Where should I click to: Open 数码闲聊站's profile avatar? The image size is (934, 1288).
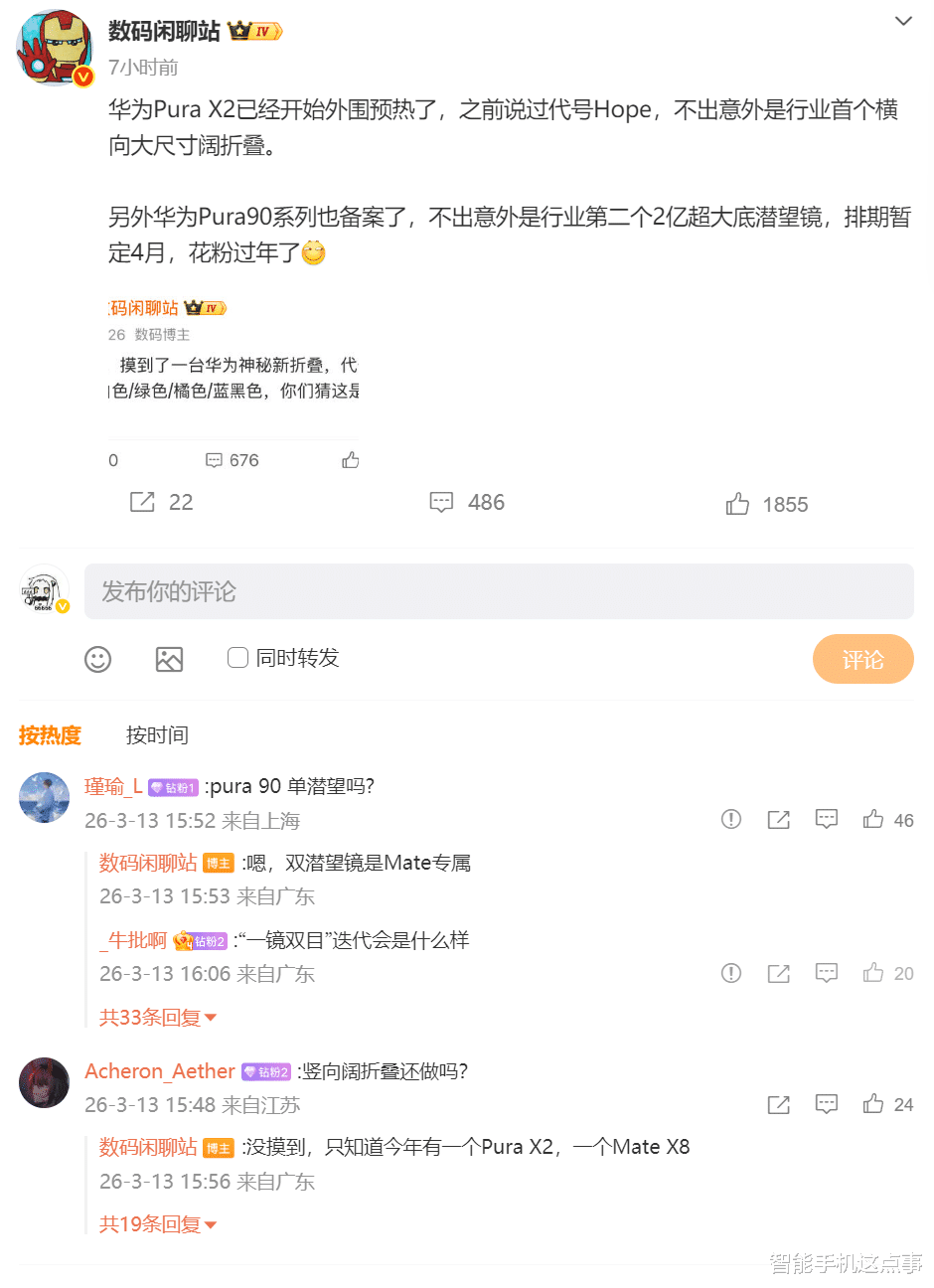(x=55, y=49)
